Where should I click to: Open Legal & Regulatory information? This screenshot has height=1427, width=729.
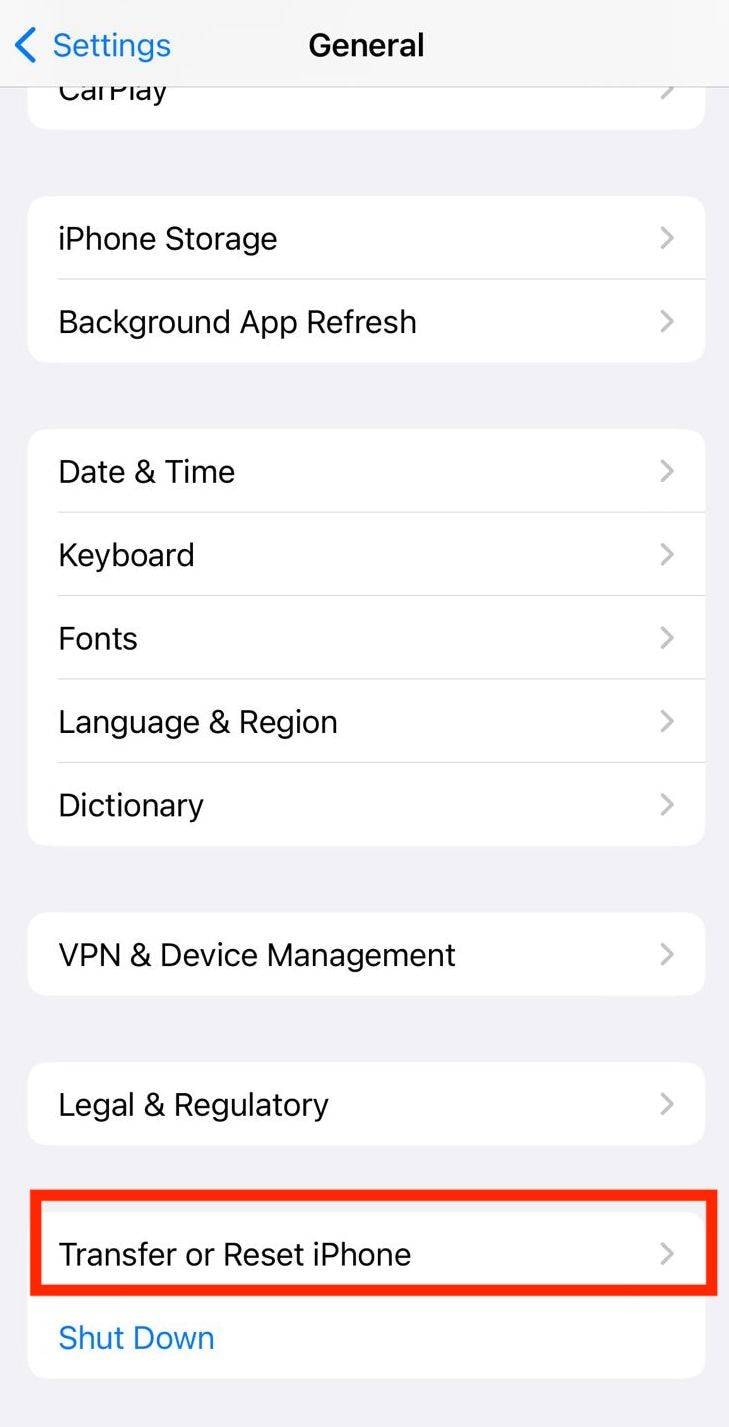[x=365, y=1105]
